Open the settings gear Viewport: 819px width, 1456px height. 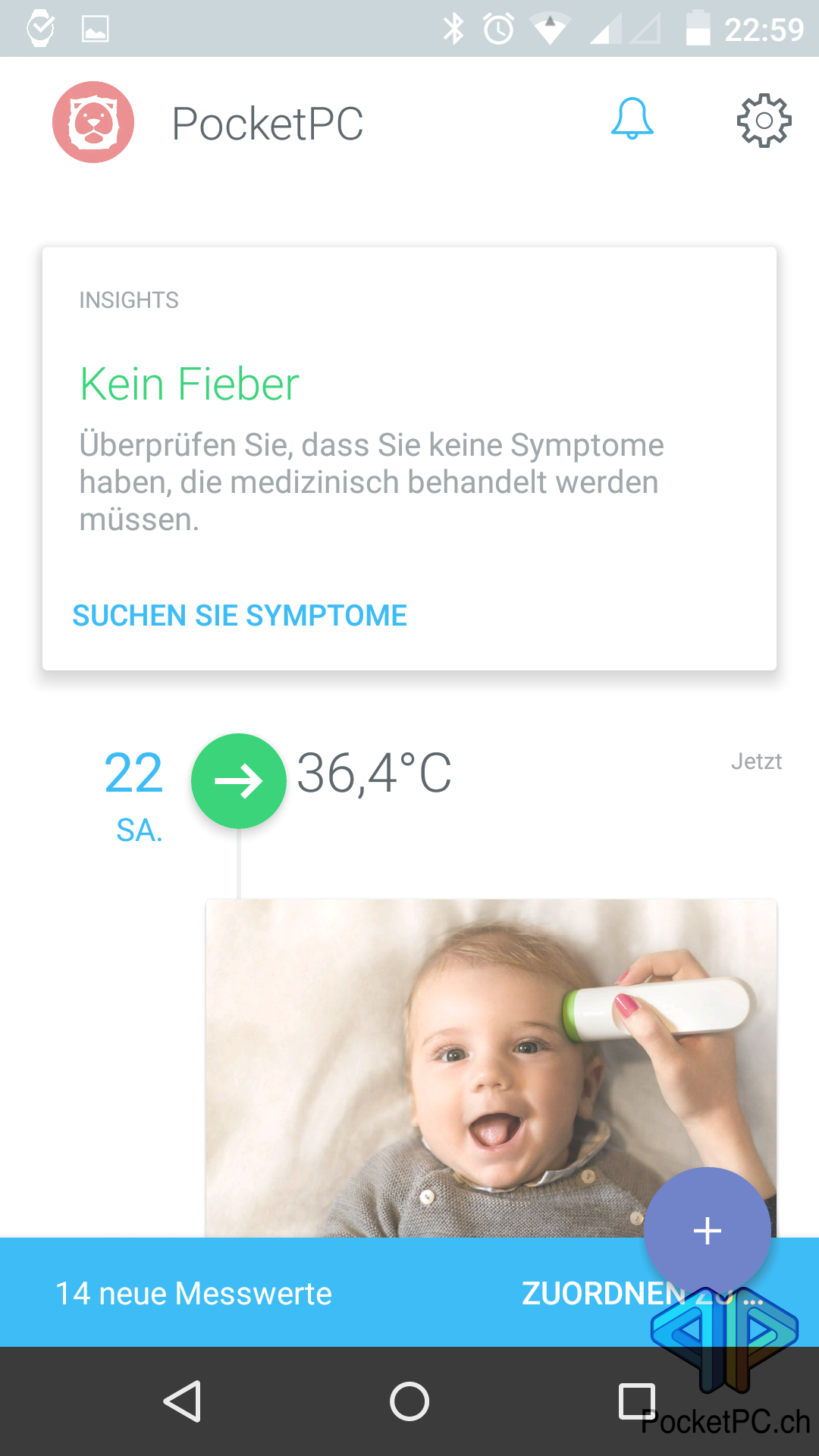(764, 121)
